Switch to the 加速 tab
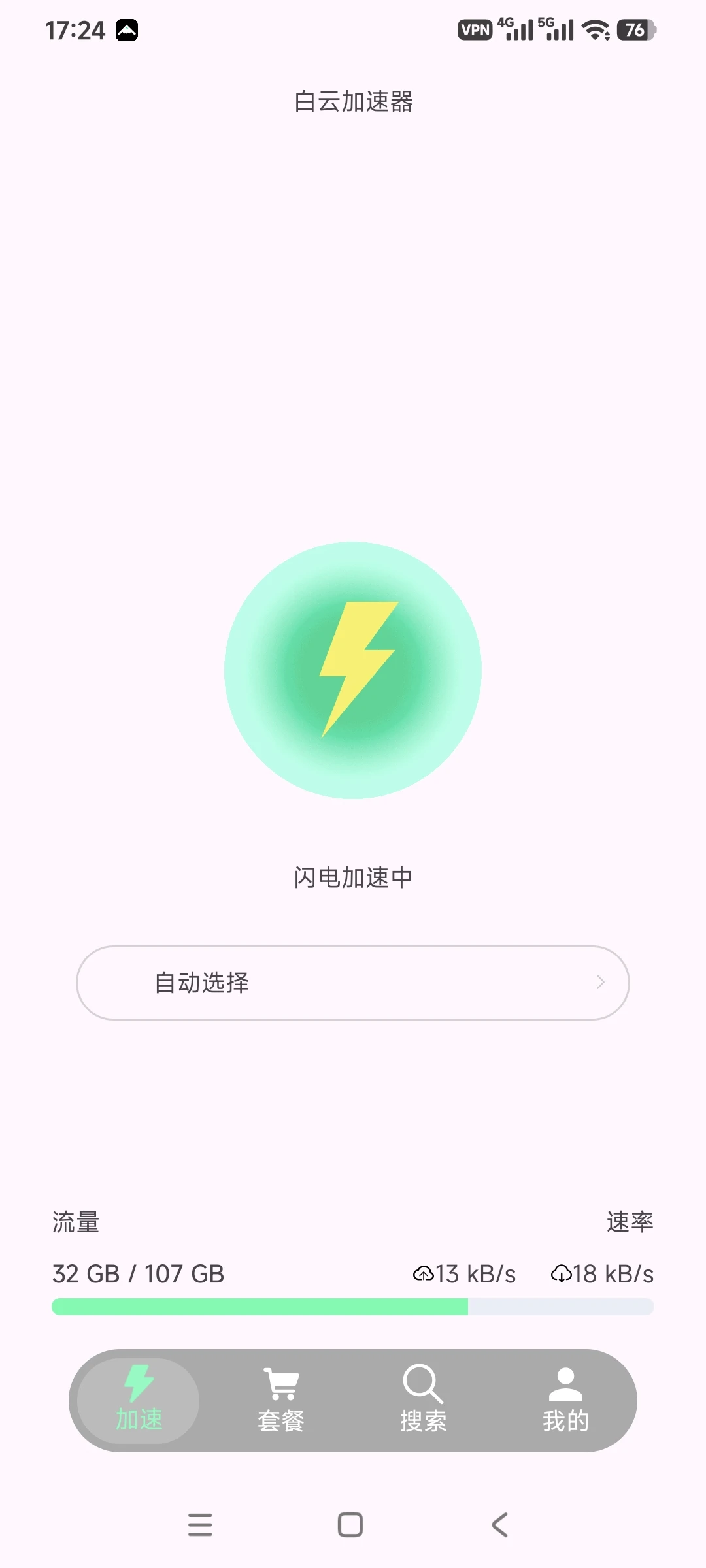 pyautogui.click(x=139, y=1400)
